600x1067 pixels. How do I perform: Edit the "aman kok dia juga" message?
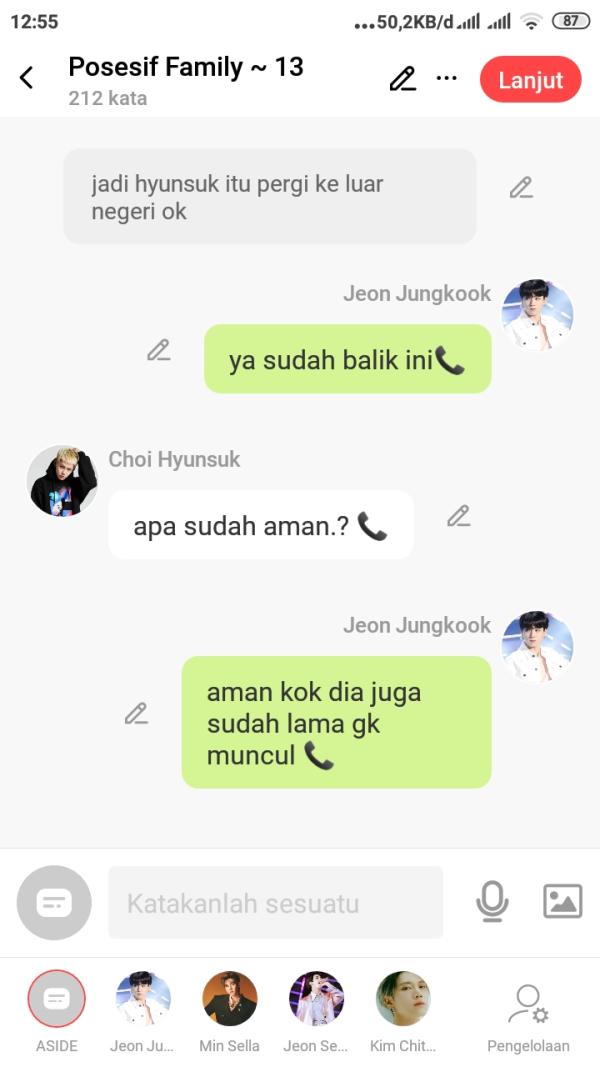click(x=136, y=714)
